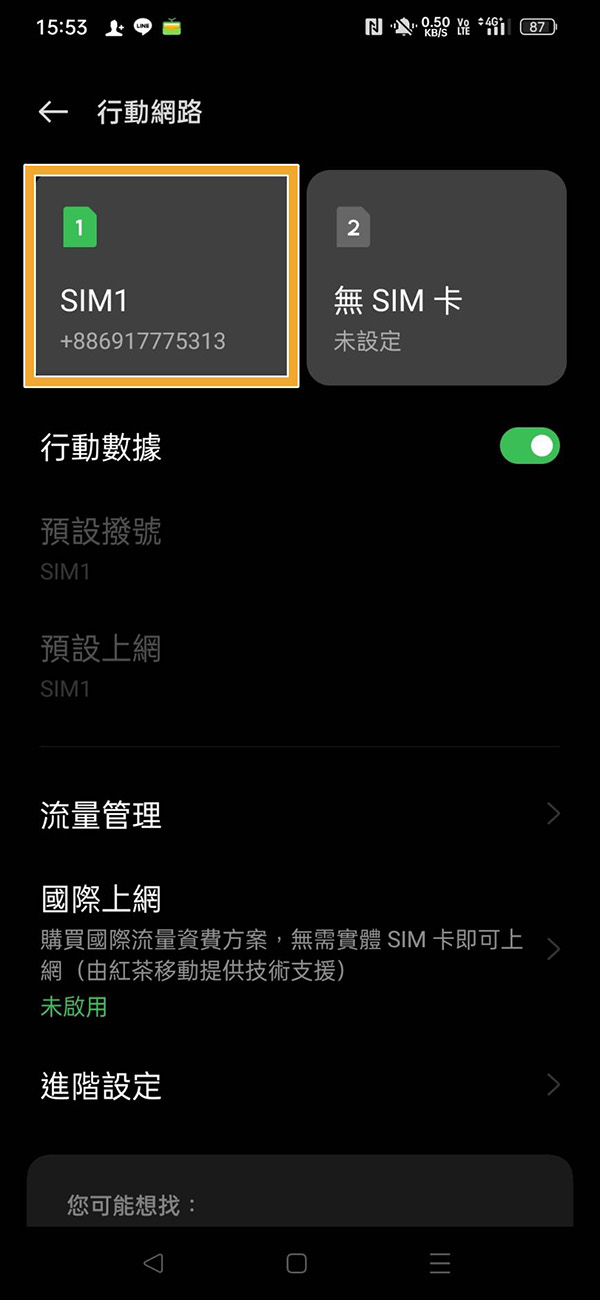Turn off the 行動數據 switch
600x1300 pixels.
[529, 446]
